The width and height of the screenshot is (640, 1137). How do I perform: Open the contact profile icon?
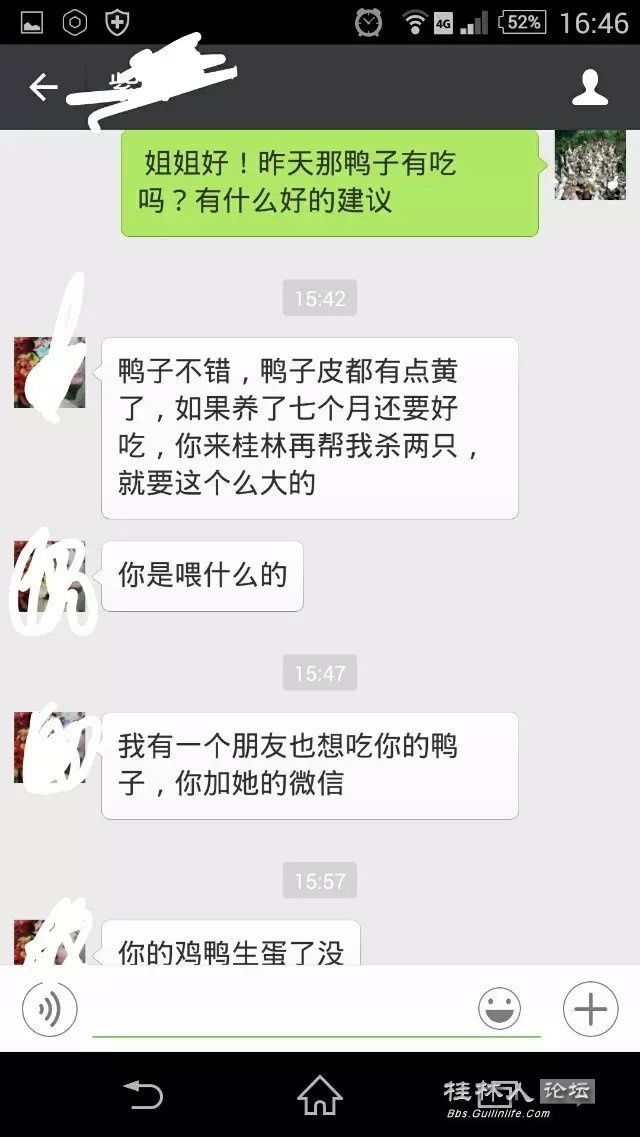[590, 88]
